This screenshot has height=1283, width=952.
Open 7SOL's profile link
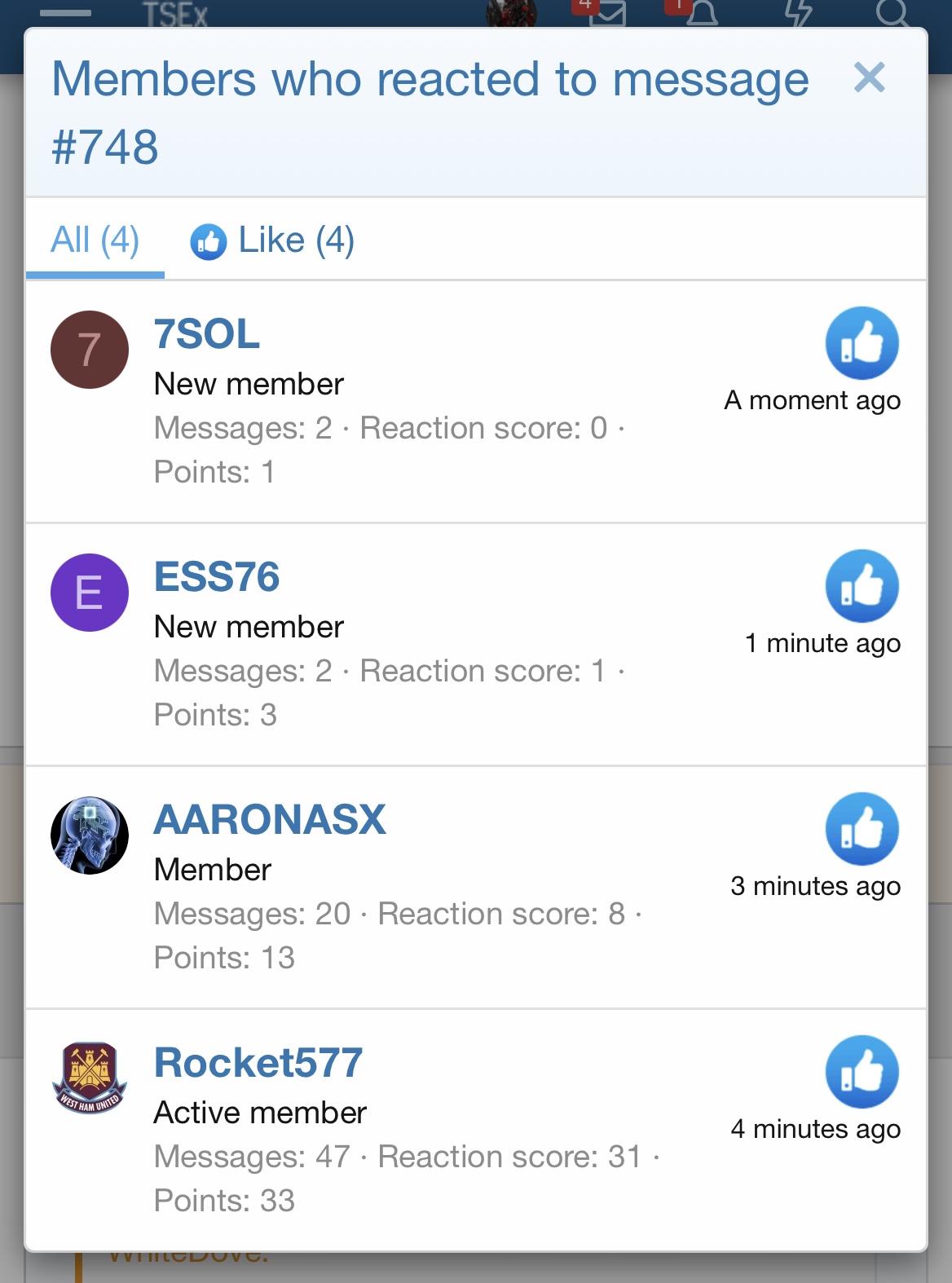(207, 334)
